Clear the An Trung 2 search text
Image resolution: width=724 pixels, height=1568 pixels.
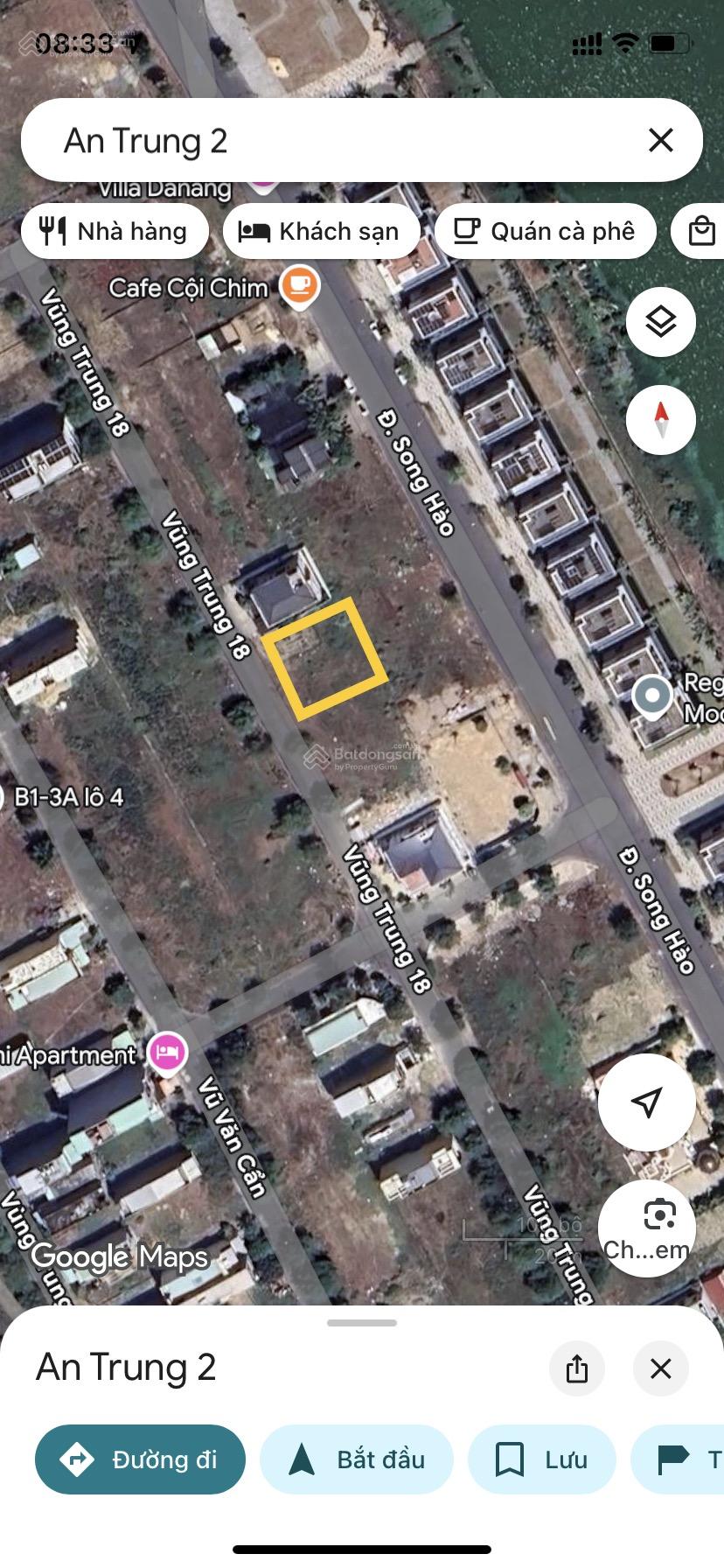(x=660, y=140)
